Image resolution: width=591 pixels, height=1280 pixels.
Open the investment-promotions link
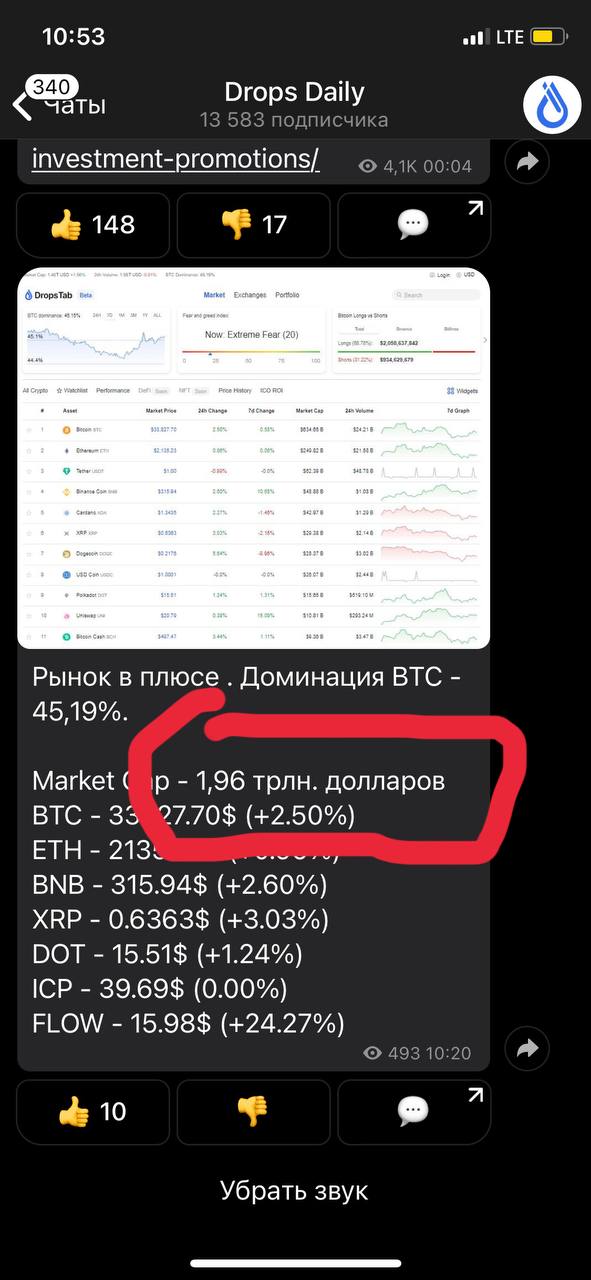(176, 159)
